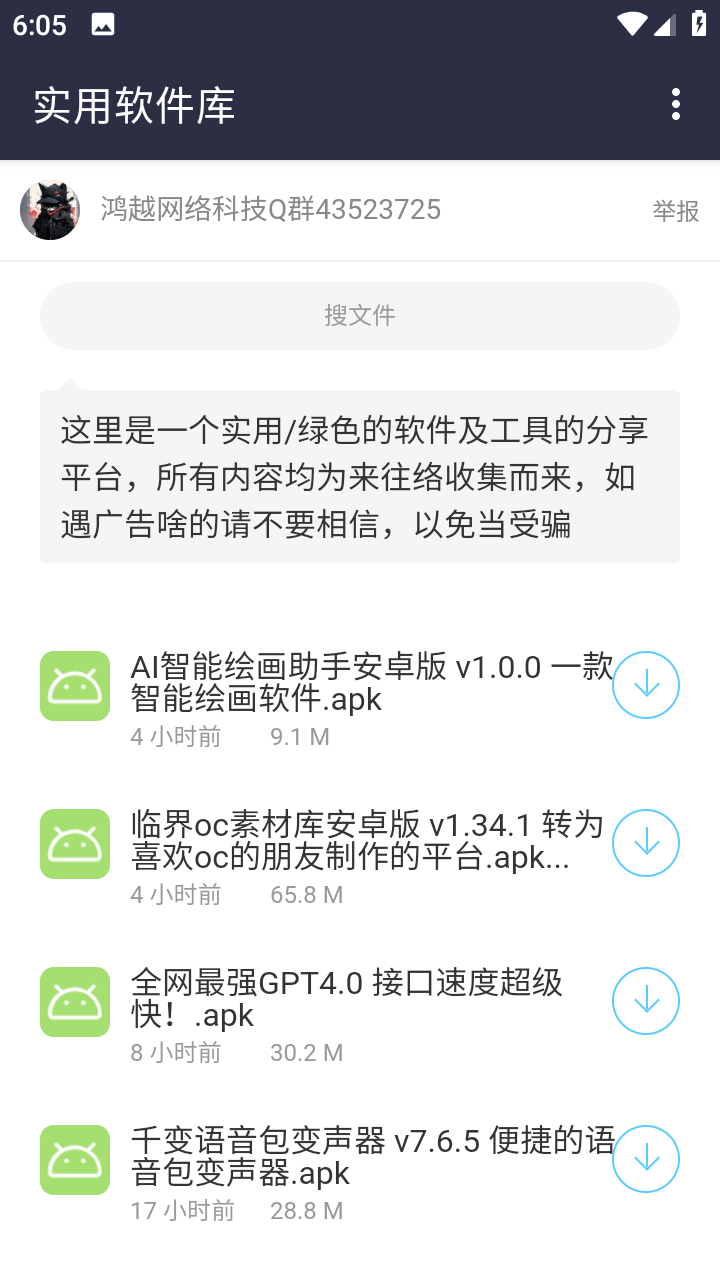720x1280 pixels.
Task: Open the three-dot overflow menu
Action: (x=676, y=104)
